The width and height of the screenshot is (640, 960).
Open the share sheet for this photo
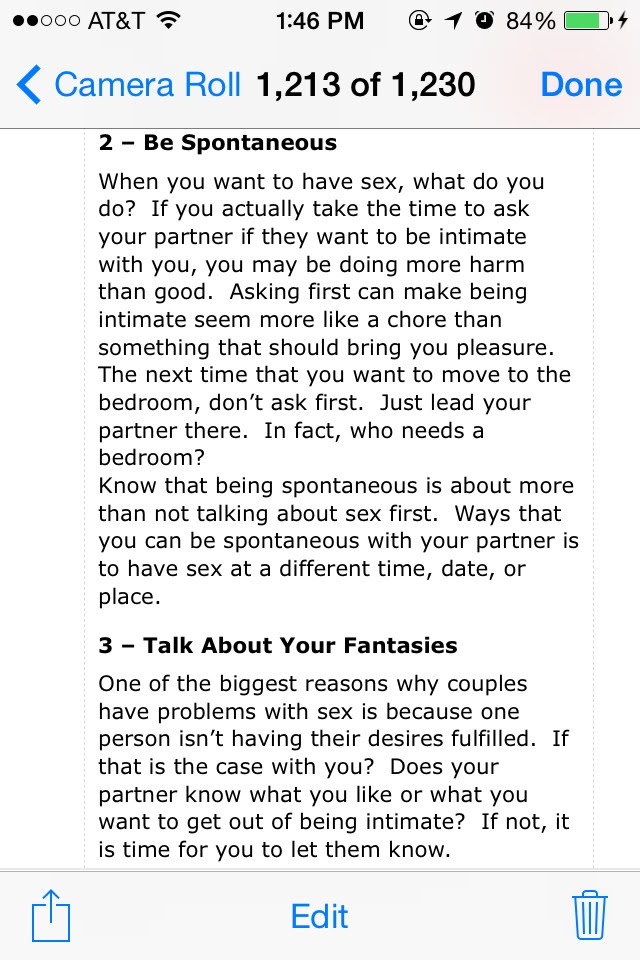click(x=49, y=915)
